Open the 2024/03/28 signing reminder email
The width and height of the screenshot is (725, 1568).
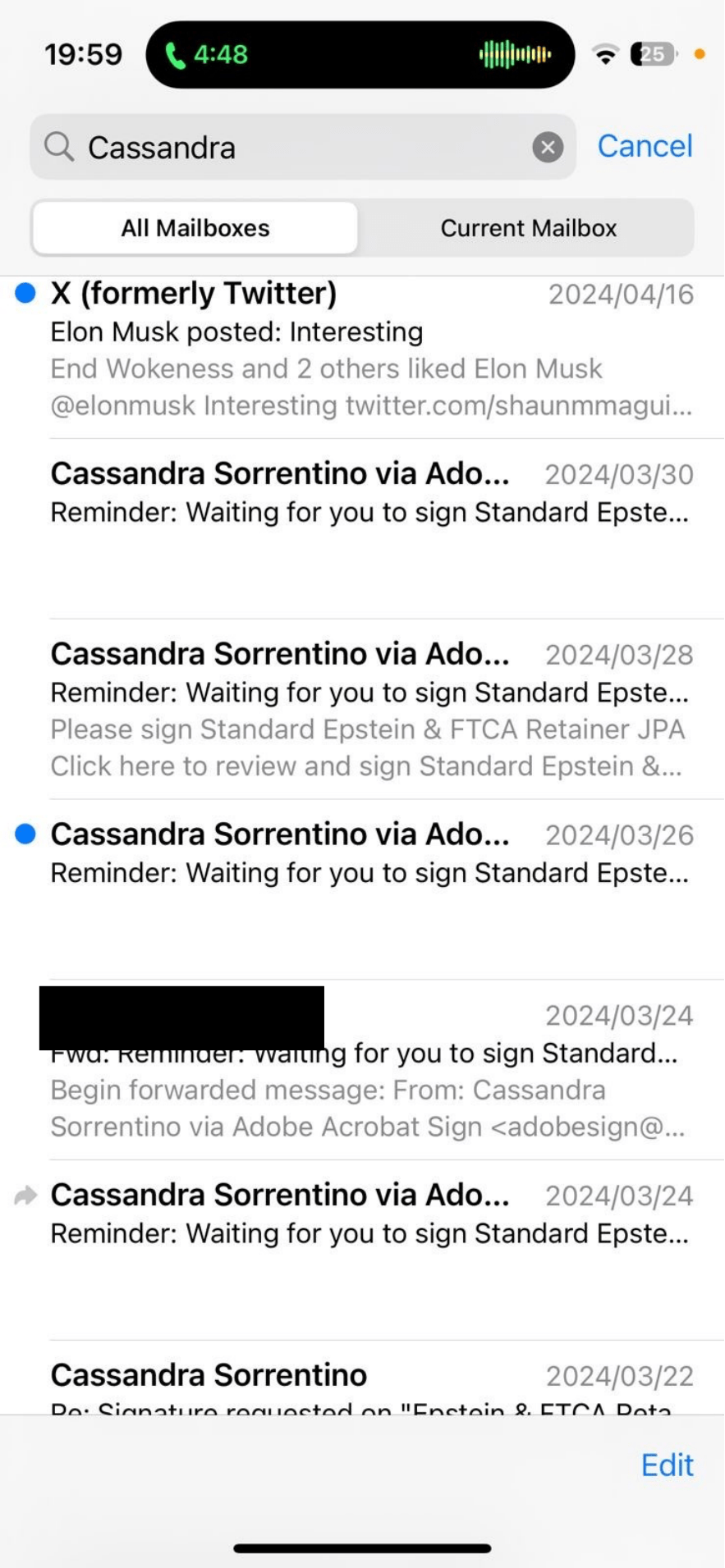tap(369, 710)
